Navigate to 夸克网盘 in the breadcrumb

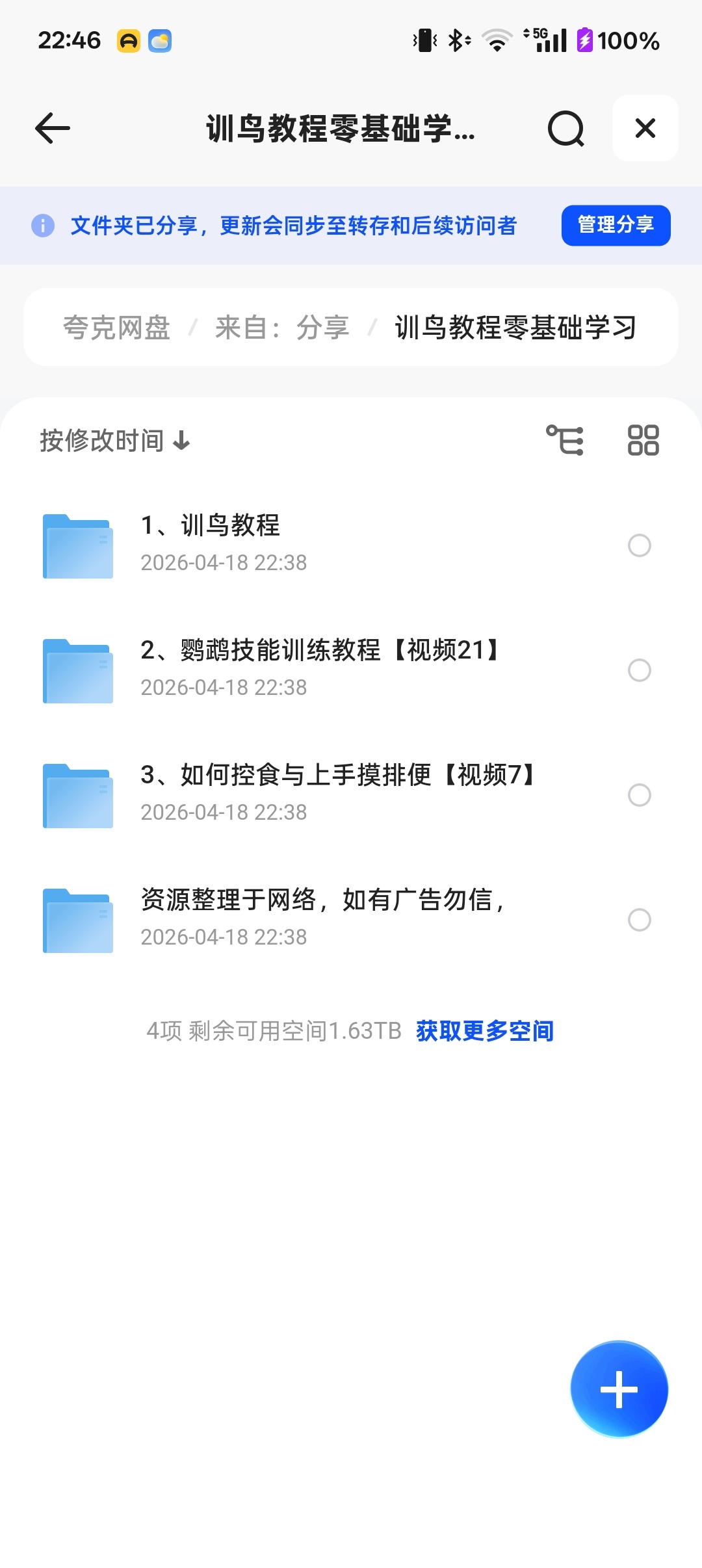point(116,328)
